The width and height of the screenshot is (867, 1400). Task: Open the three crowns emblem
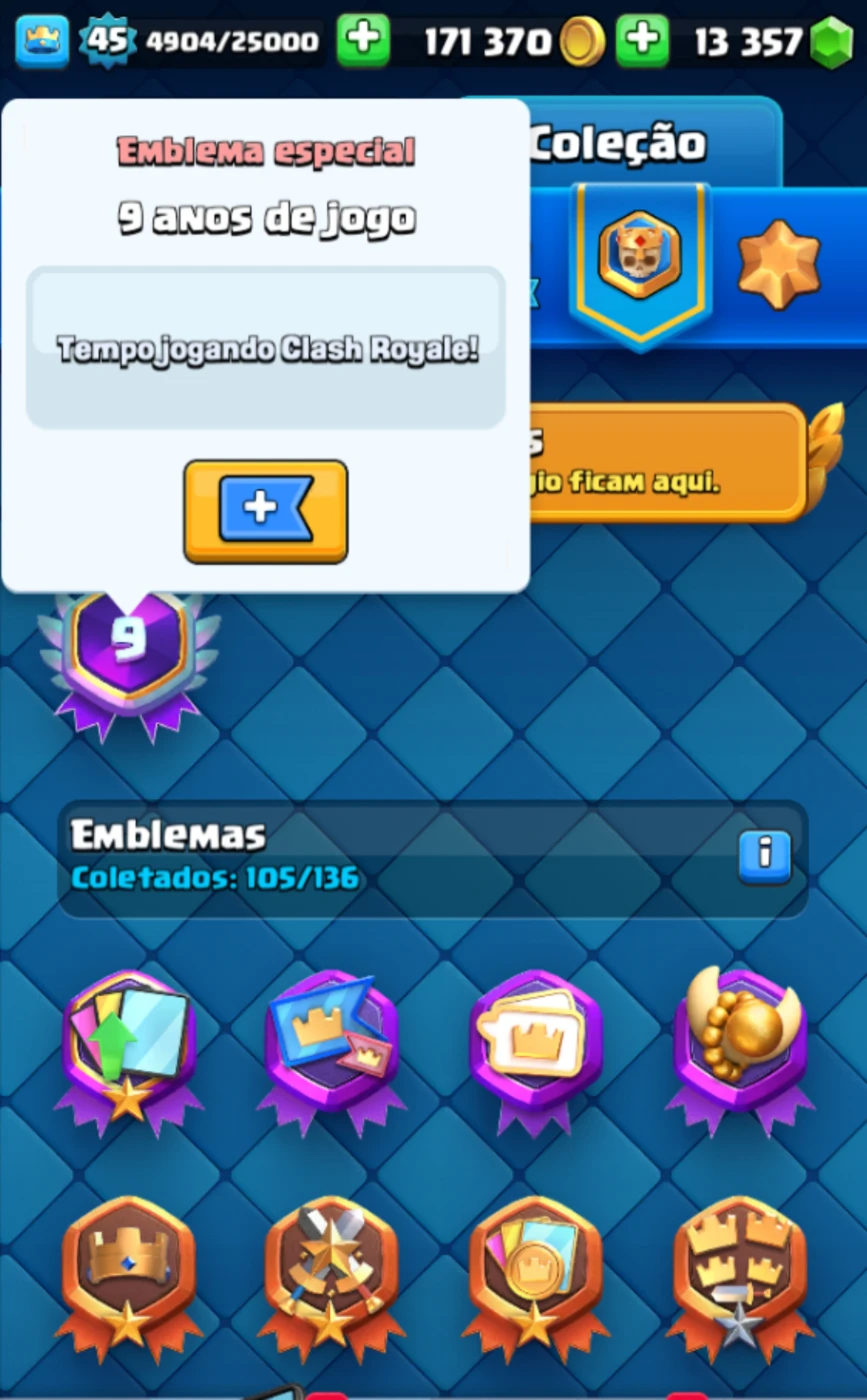pos(740,1265)
